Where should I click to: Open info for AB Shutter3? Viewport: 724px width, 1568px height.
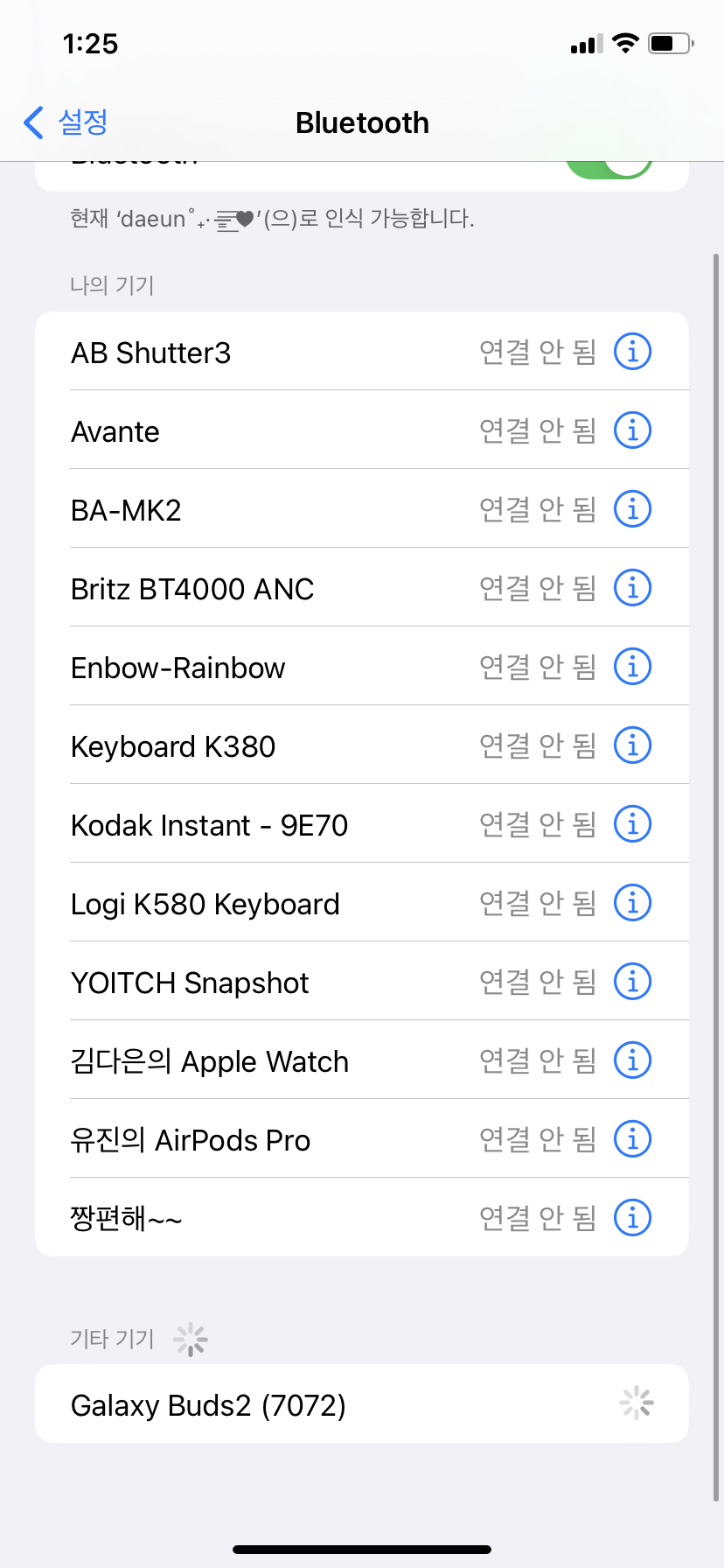pyautogui.click(x=632, y=352)
